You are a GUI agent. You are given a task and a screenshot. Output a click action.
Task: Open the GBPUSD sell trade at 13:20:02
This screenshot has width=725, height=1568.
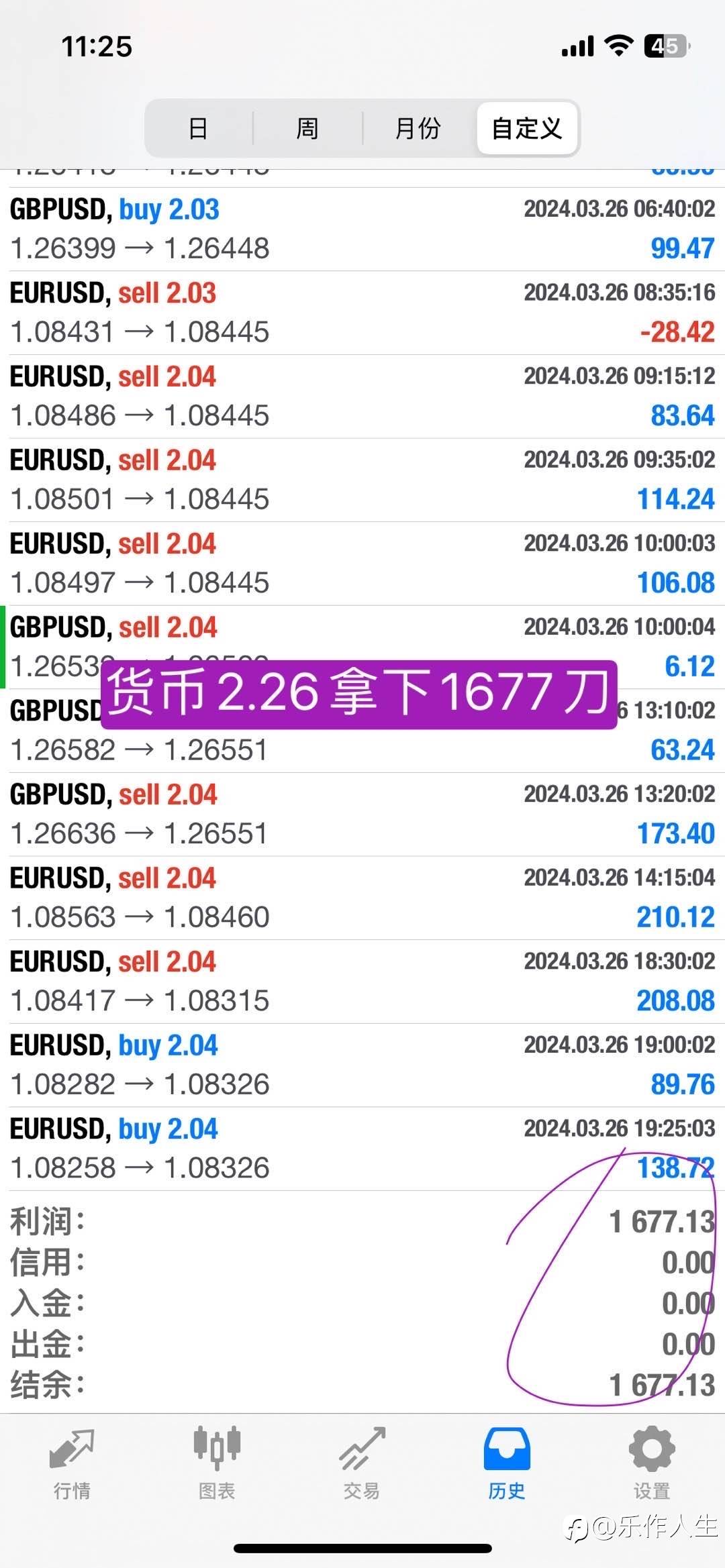coord(362,815)
